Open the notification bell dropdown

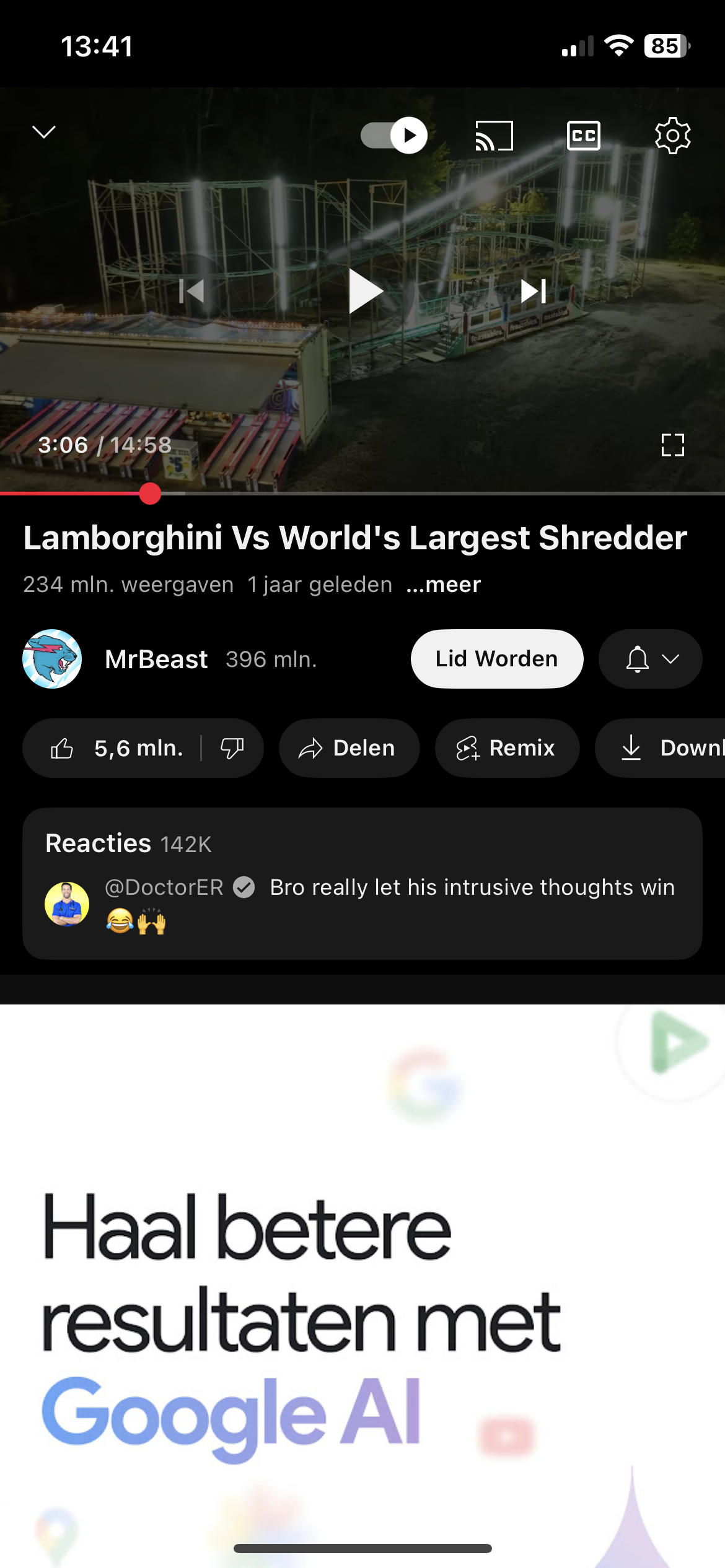click(650, 659)
